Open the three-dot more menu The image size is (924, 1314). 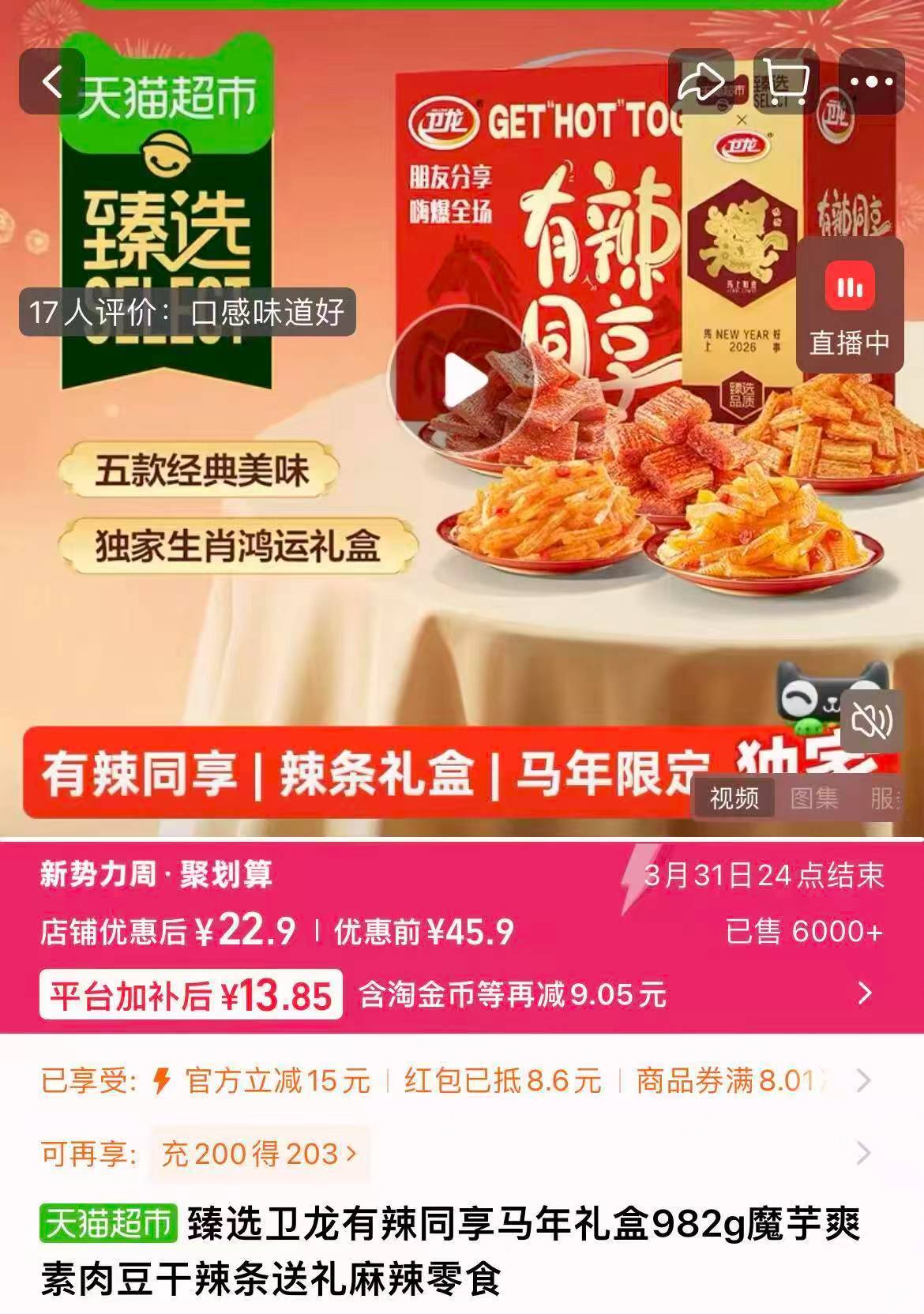[871, 81]
